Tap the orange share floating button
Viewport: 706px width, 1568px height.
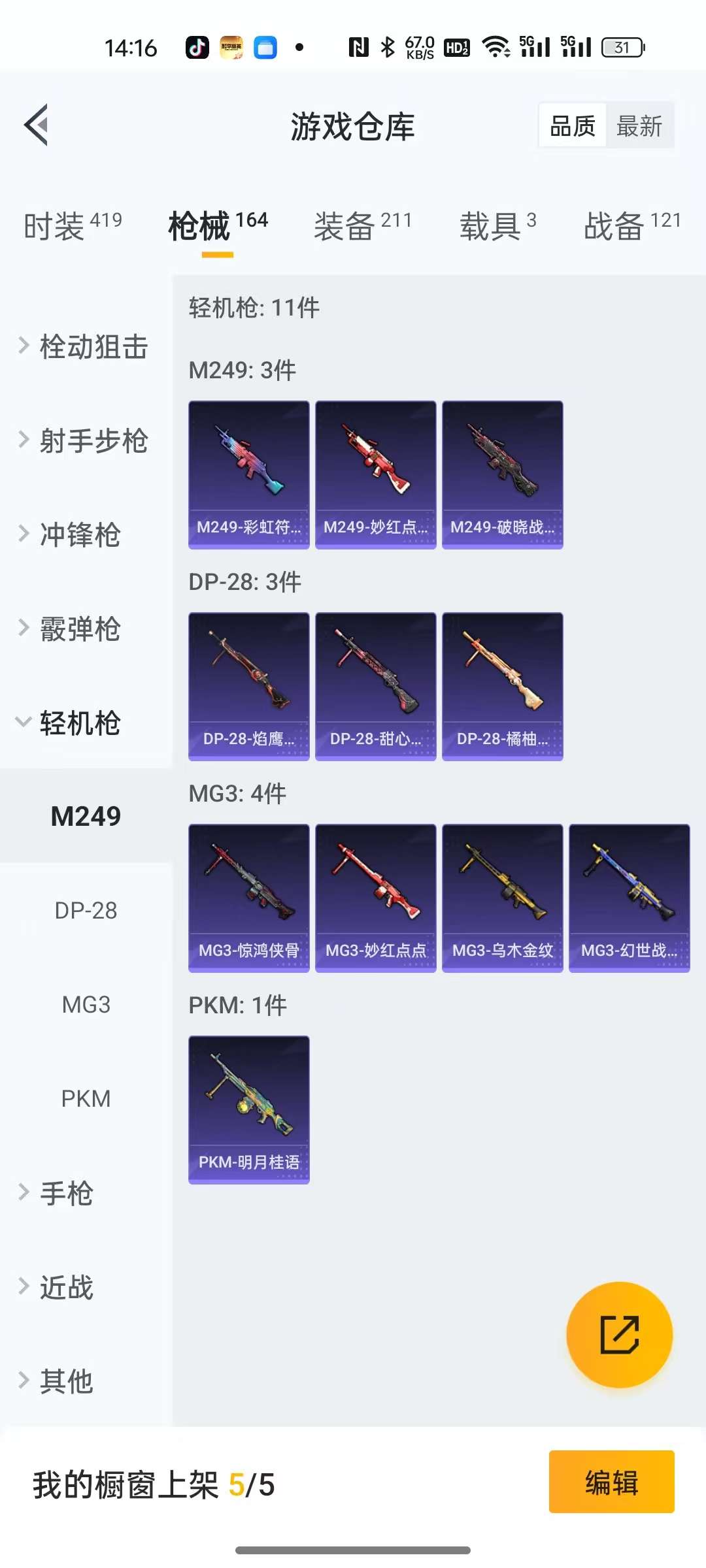tap(619, 1335)
